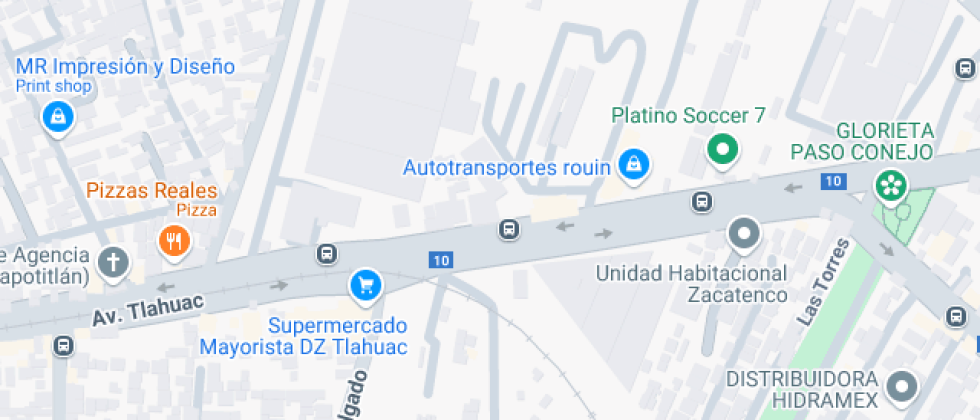
Task: Open the MR Impresión y Diseño print shop pin
Action: pyautogui.click(x=58, y=117)
